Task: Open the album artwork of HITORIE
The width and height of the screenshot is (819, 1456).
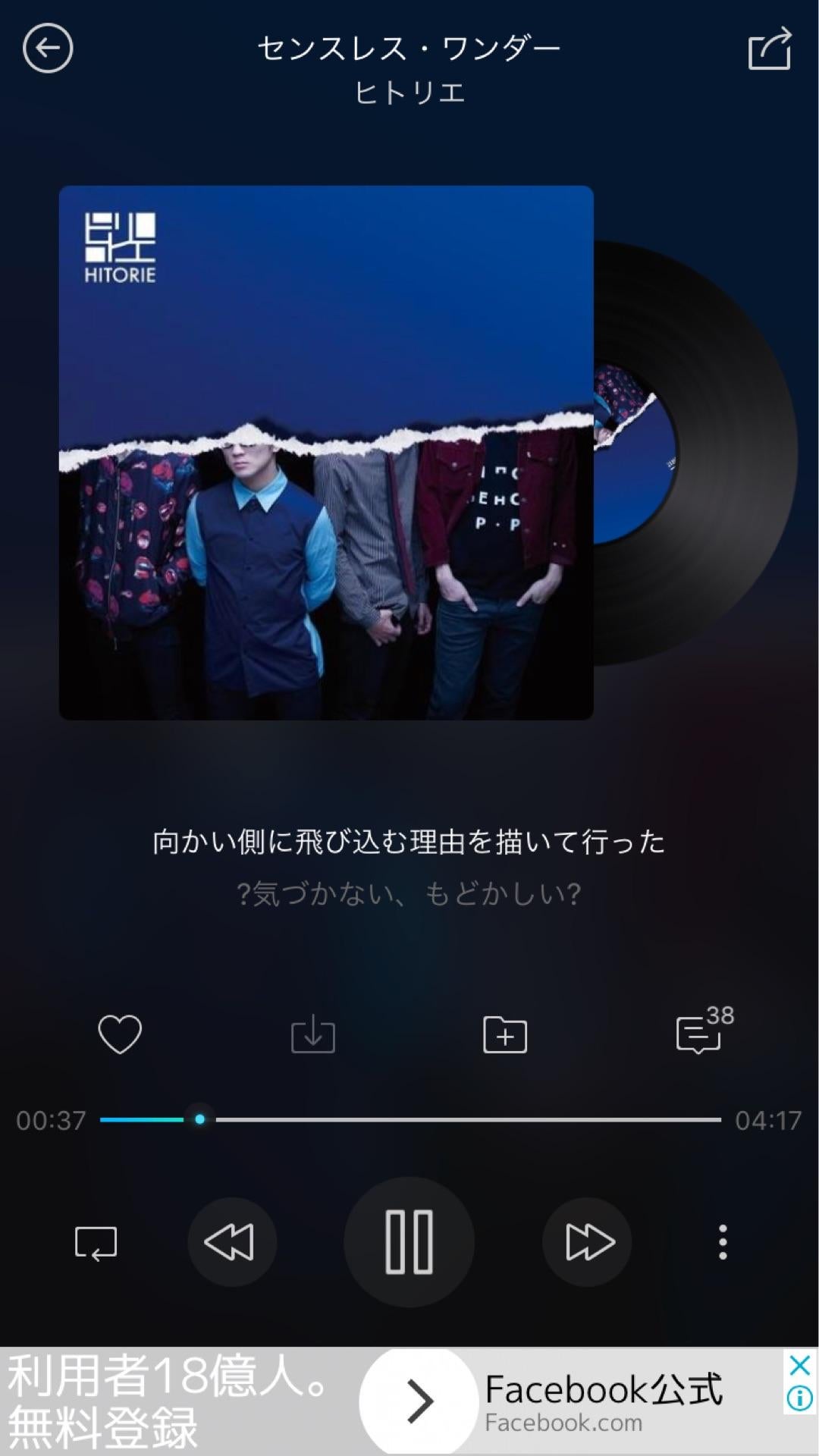Action: (x=326, y=453)
